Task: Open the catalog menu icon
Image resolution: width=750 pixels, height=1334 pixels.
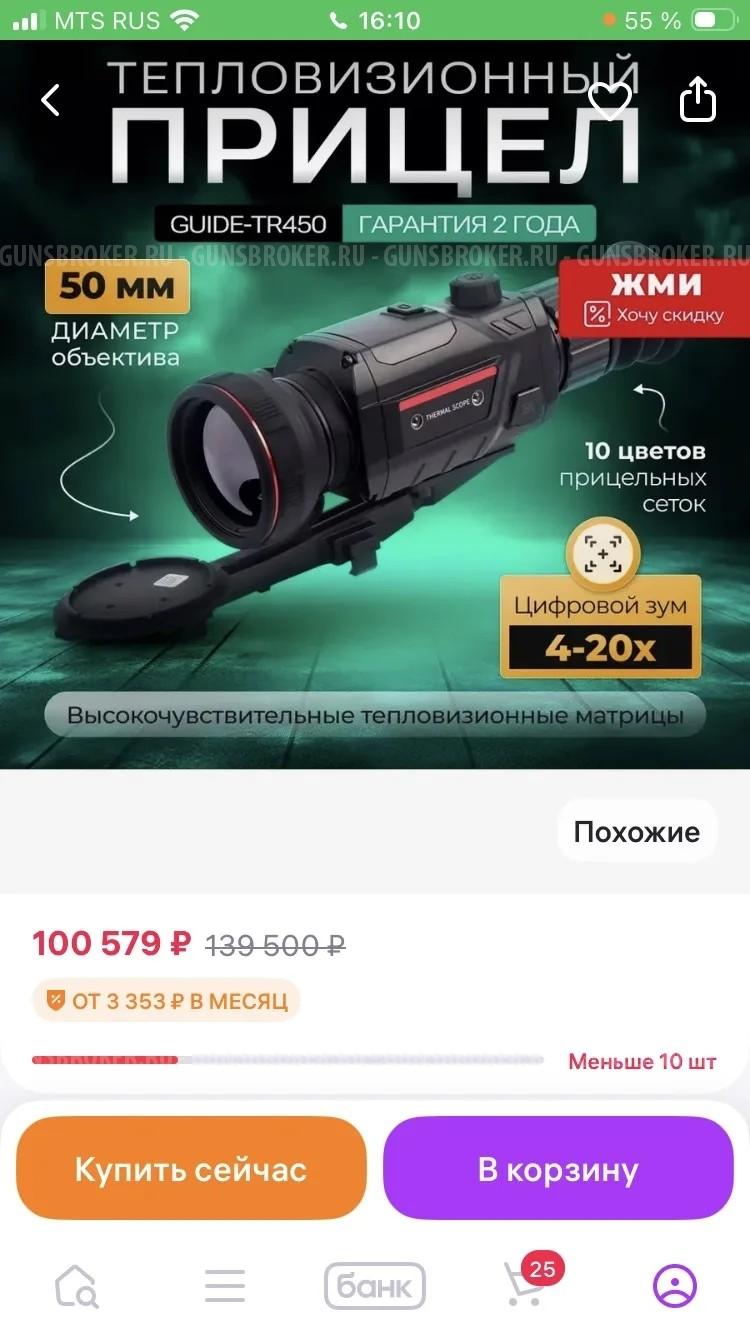Action: pyautogui.click(x=225, y=1285)
